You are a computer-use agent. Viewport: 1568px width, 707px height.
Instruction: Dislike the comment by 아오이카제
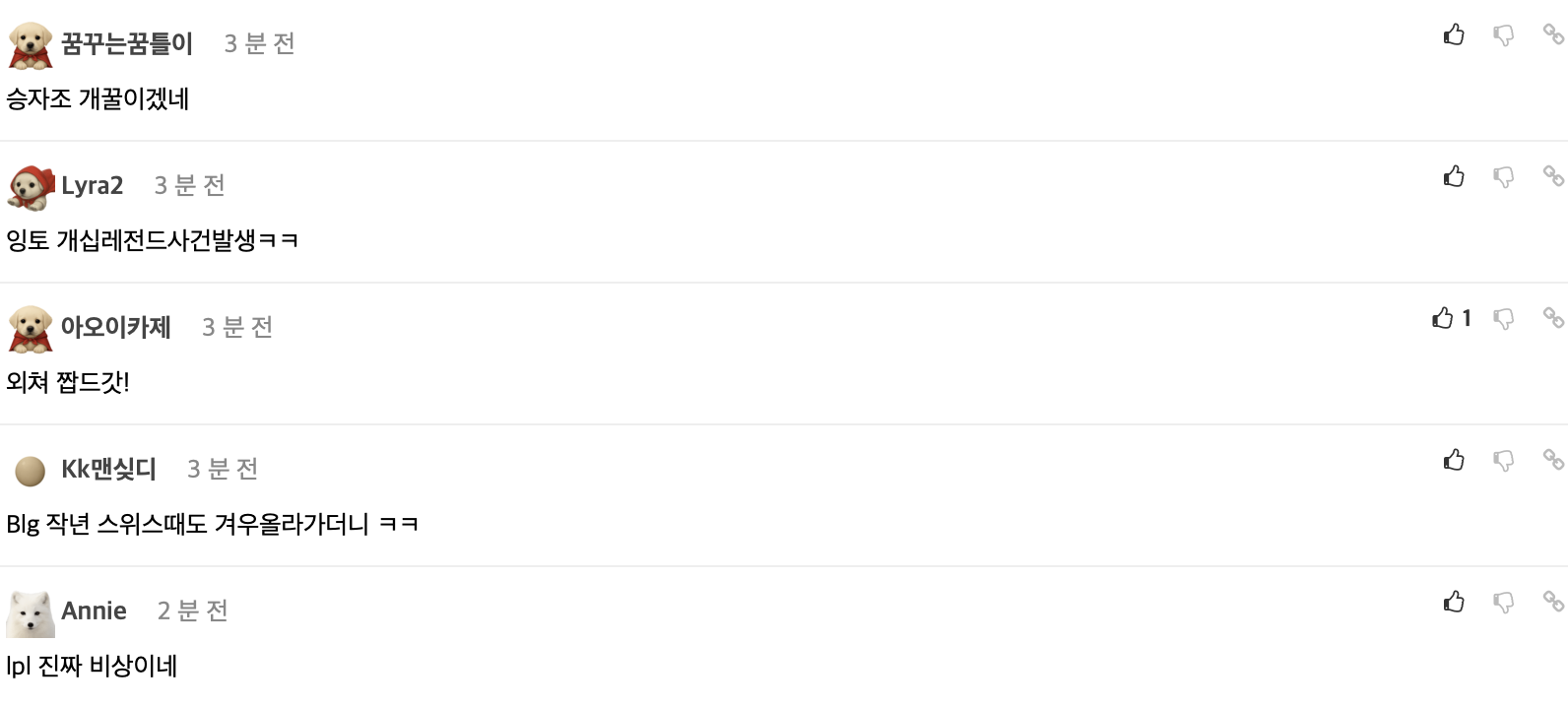tap(1503, 319)
